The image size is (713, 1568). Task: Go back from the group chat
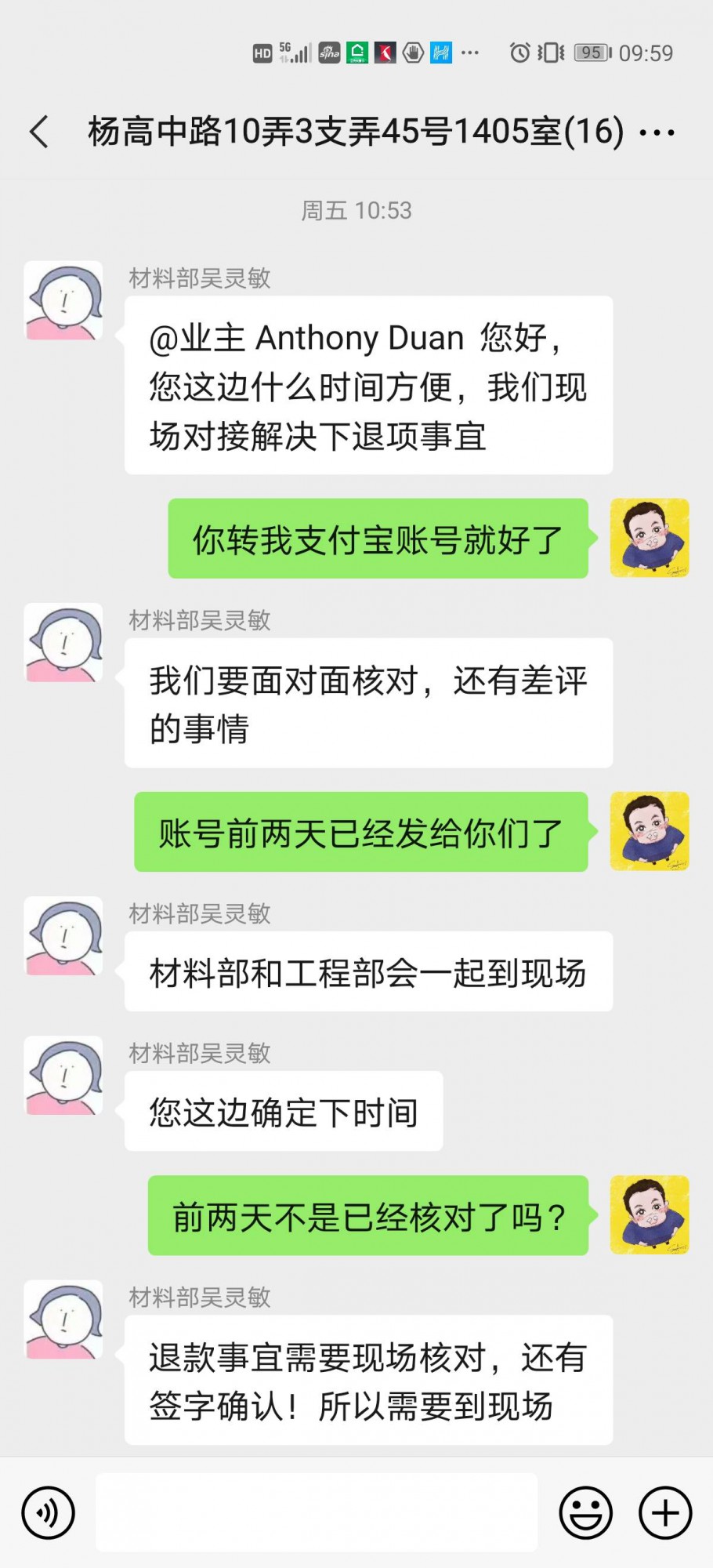coord(39,132)
